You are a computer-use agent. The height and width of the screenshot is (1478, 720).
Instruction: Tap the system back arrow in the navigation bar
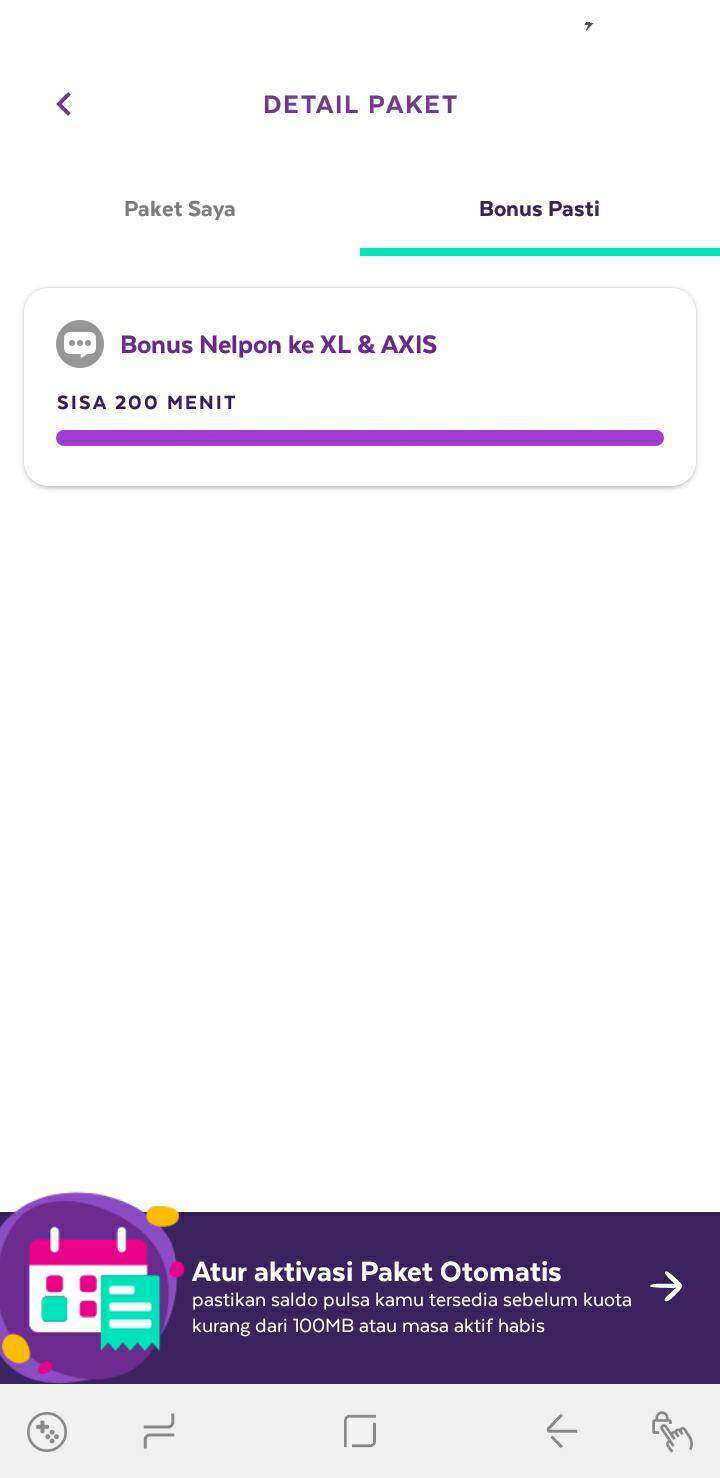(x=561, y=1431)
